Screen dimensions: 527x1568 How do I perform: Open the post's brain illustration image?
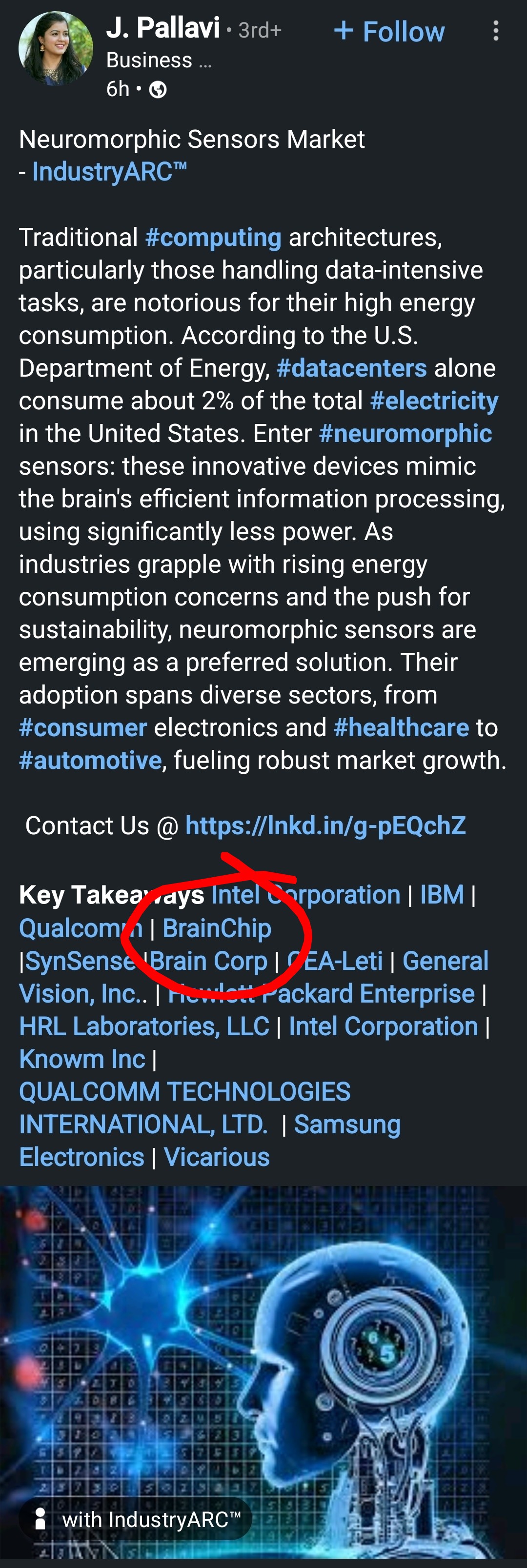point(263,1339)
